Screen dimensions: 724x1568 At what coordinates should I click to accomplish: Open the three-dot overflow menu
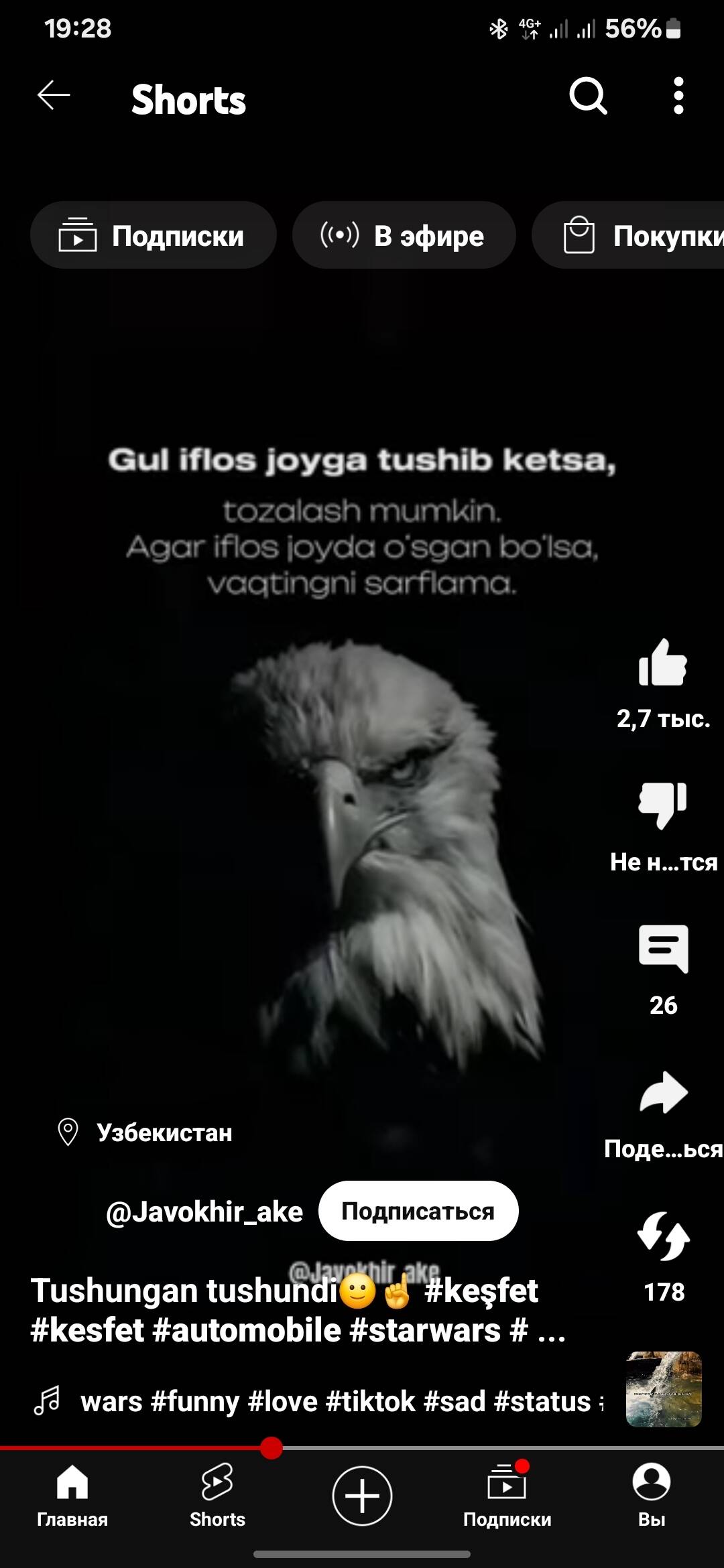678,96
